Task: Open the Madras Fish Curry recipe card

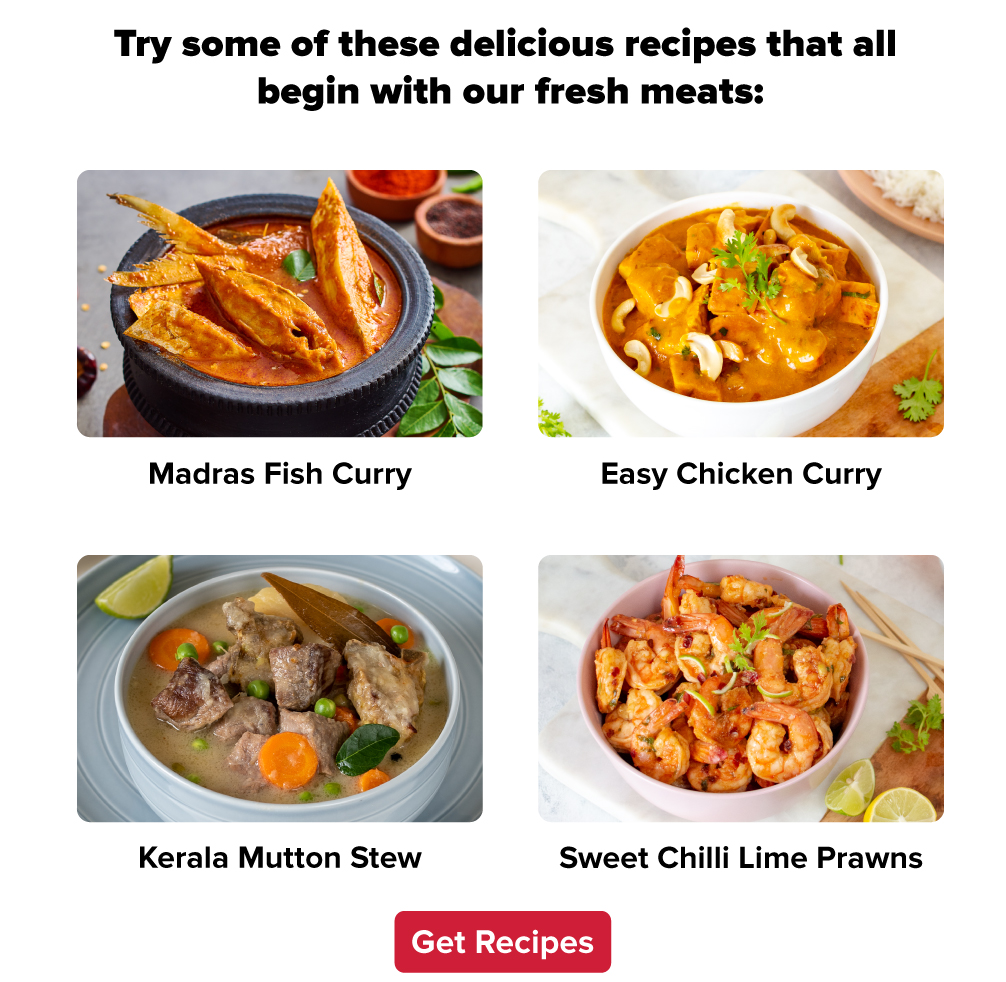Action: [x=279, y=304]
